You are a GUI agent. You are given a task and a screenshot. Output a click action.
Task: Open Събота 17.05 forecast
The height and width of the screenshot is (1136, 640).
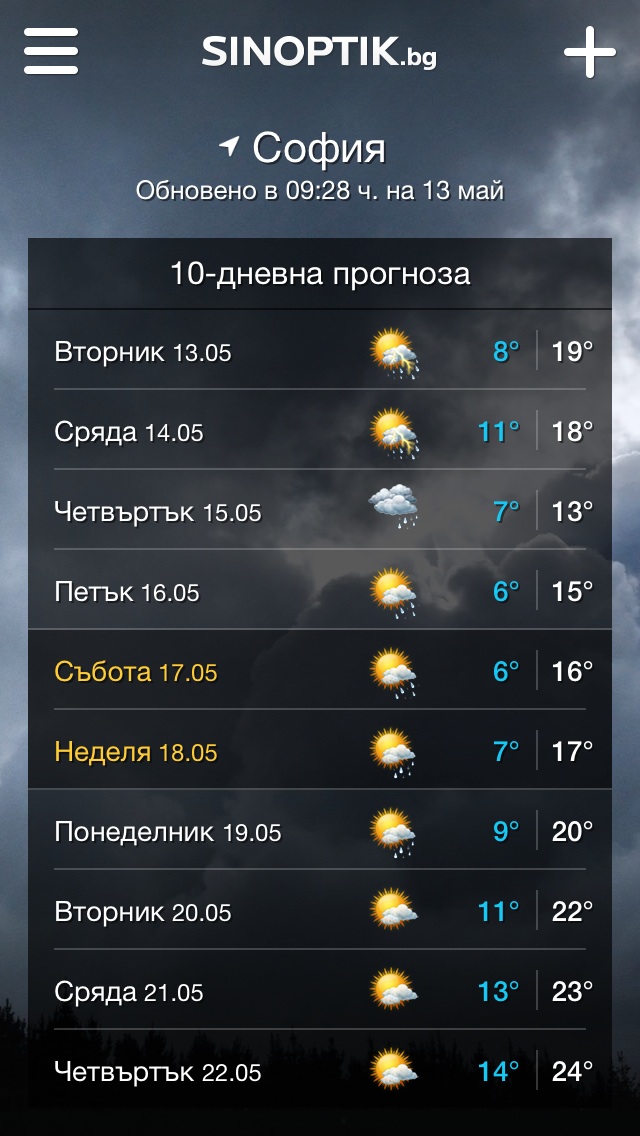pos(320,672)
